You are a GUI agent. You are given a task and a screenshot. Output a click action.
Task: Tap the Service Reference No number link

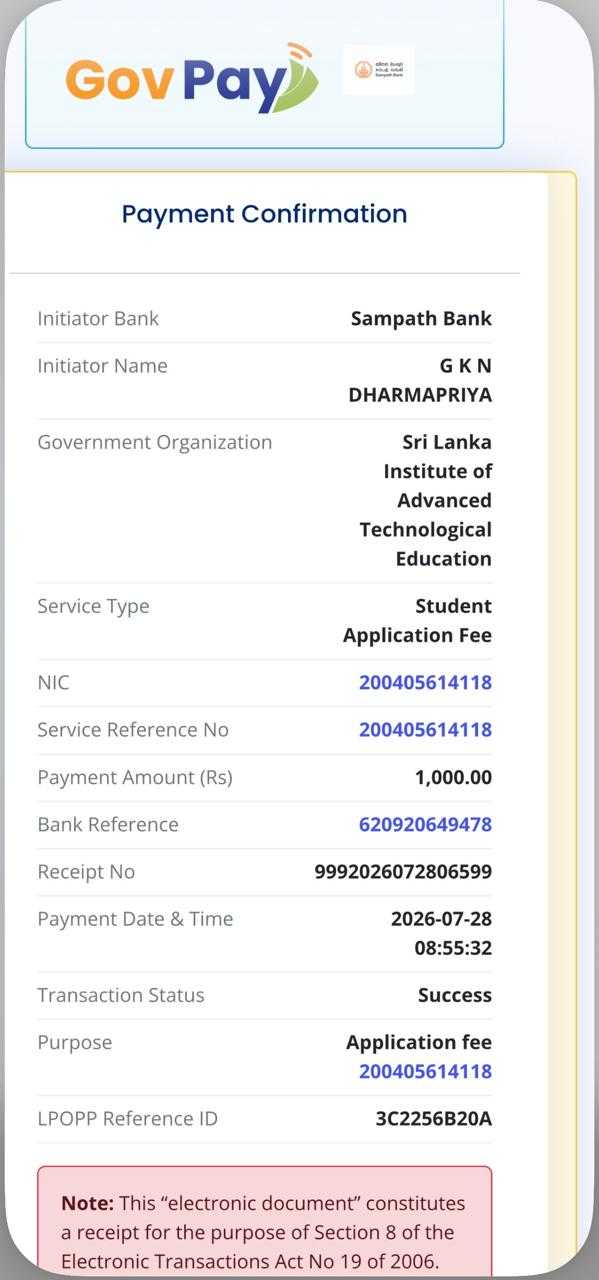(x=425, y=730)
